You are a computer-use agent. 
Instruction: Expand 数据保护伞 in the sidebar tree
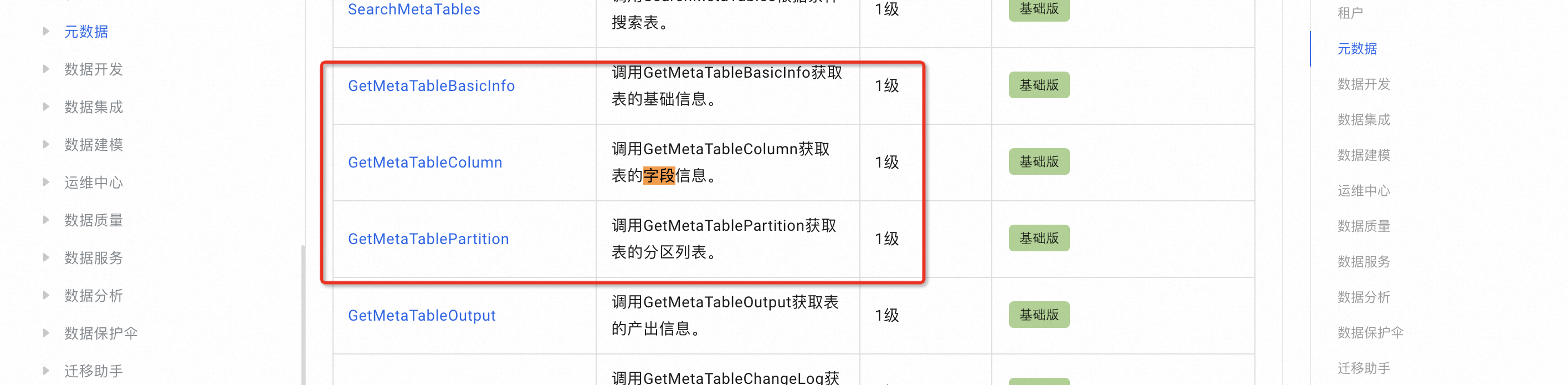46,333
